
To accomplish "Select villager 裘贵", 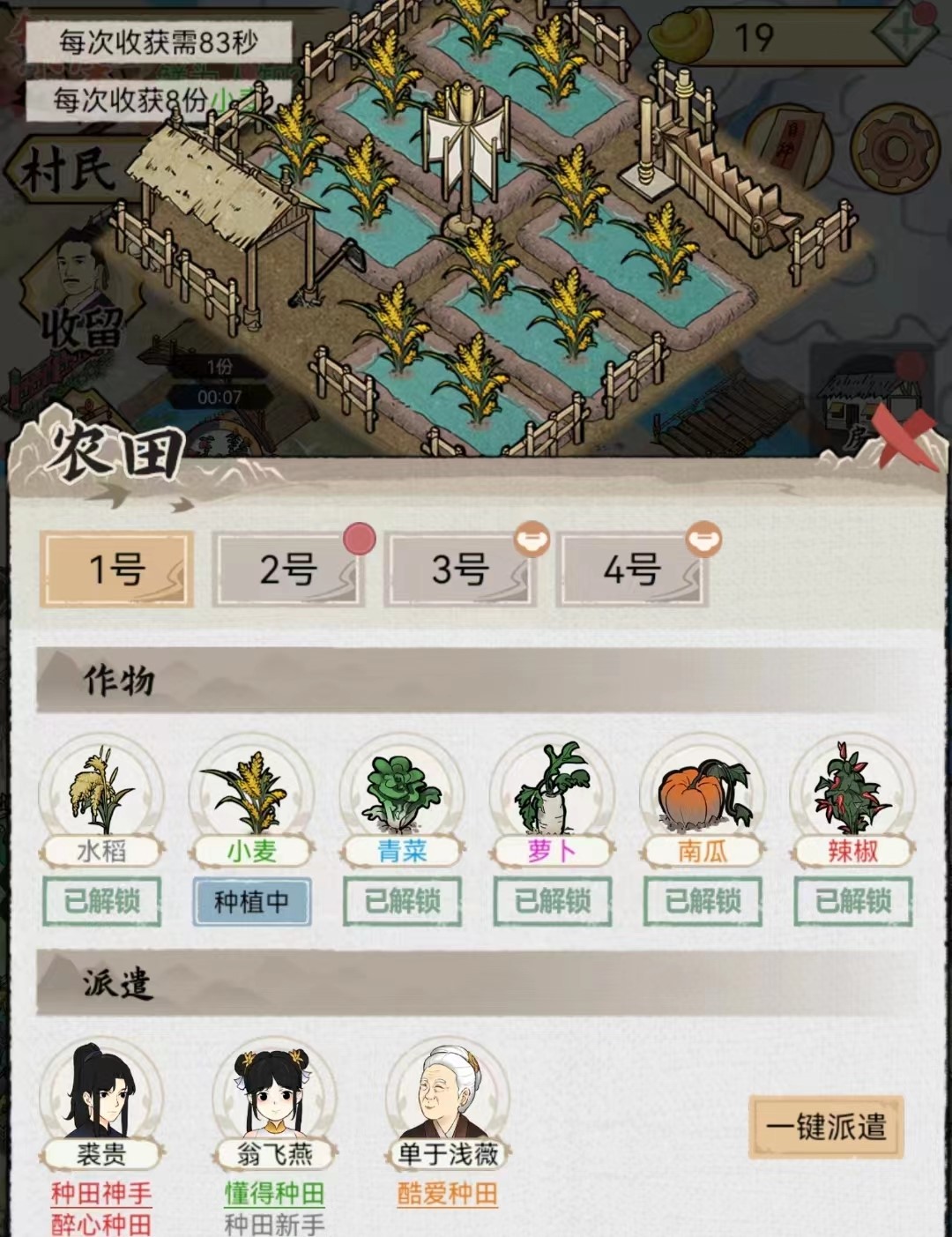I will click(x=101, y=1093).
